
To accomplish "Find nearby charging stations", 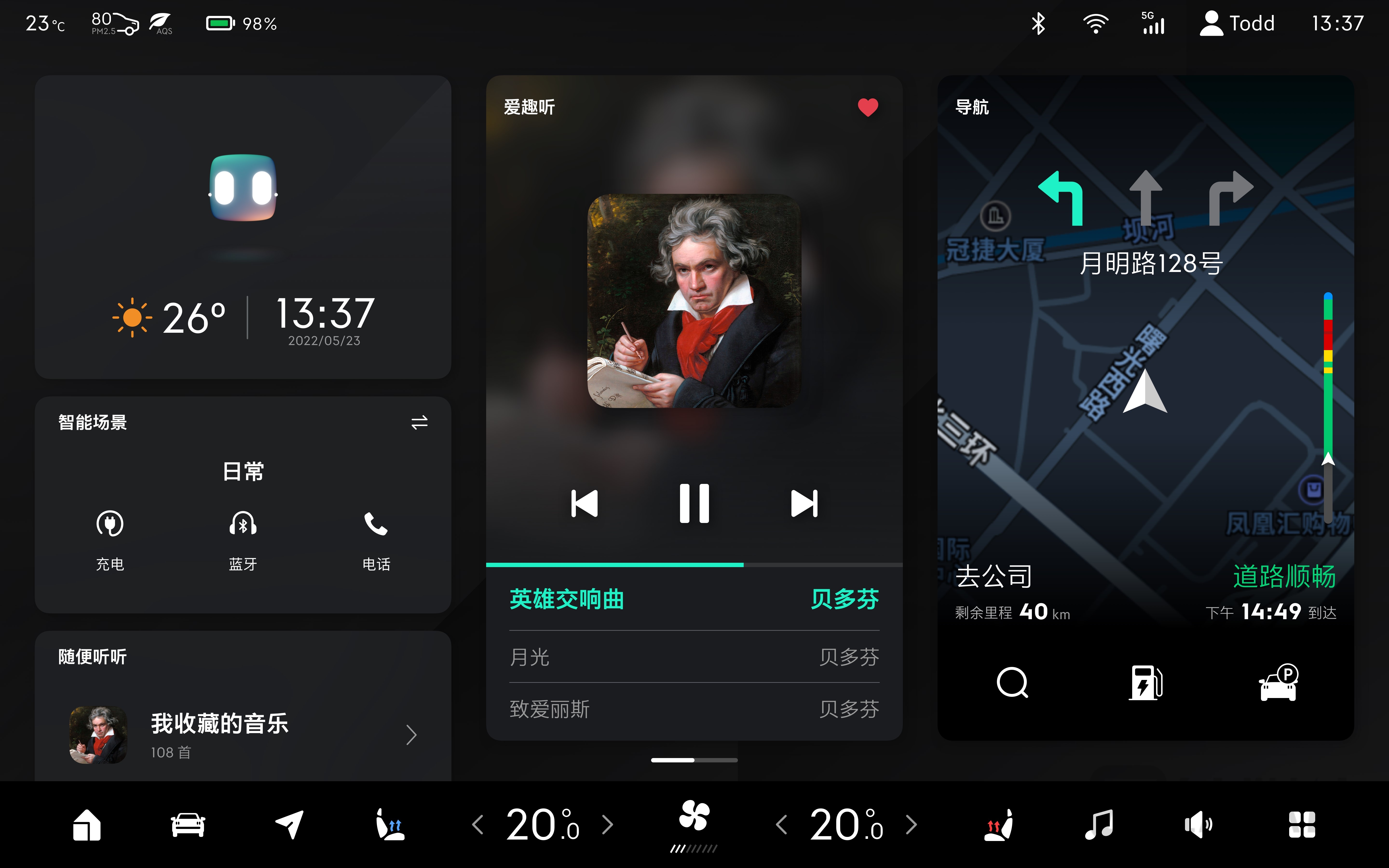I will coord(1145,683).
